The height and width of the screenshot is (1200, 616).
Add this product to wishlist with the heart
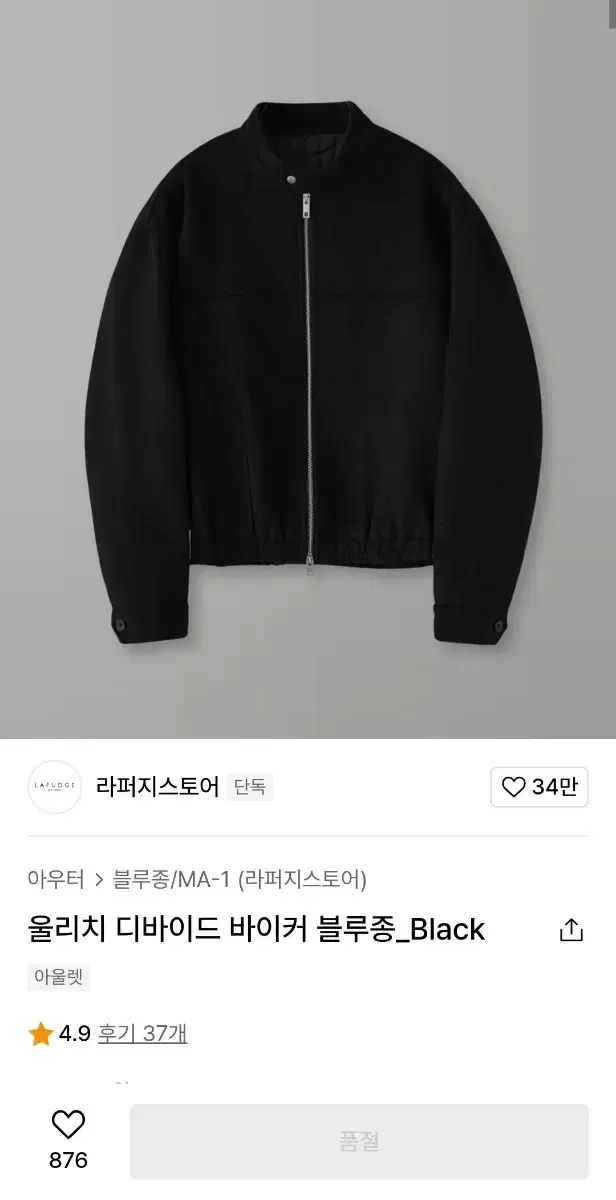pyautogui.click(x=68, y=1126)
